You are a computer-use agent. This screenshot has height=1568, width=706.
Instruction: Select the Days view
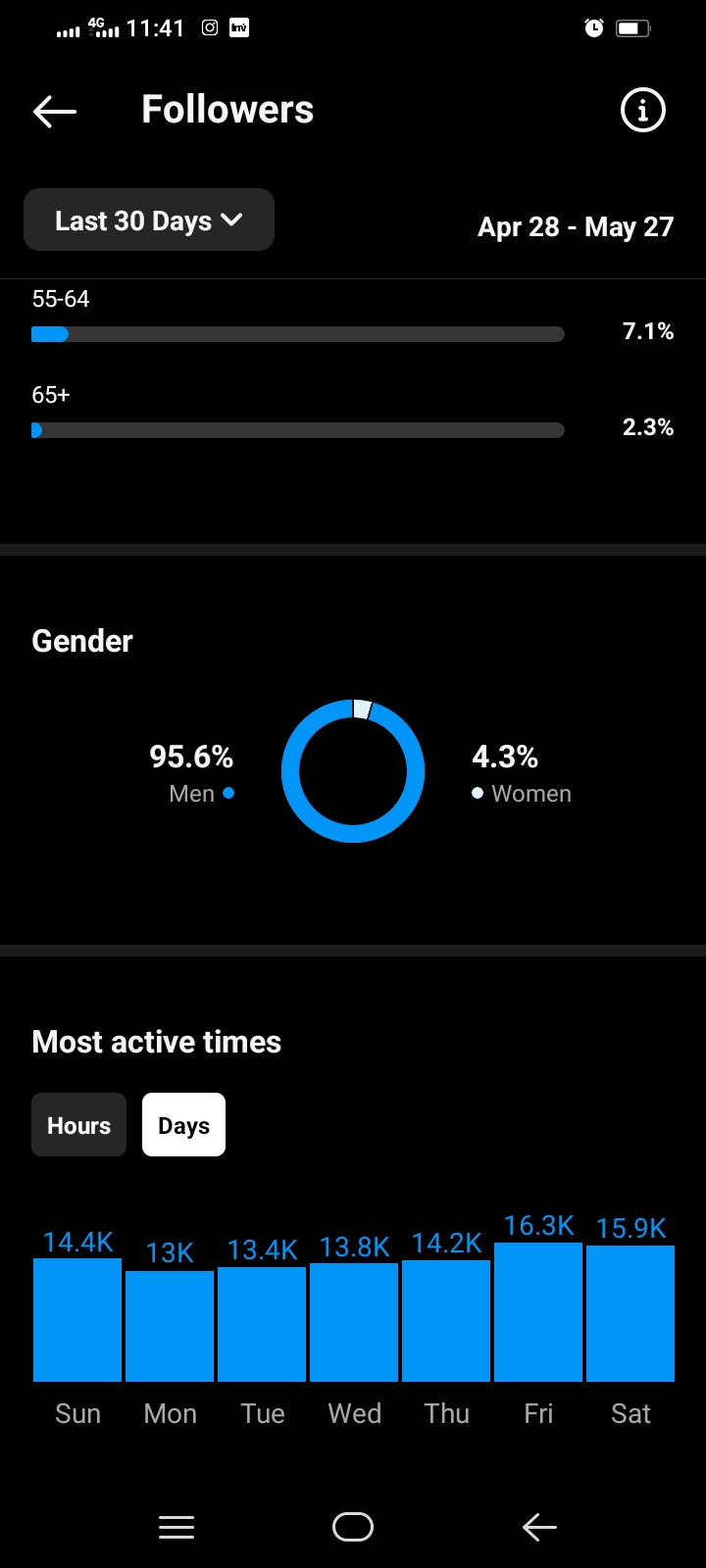point(183,1125)
